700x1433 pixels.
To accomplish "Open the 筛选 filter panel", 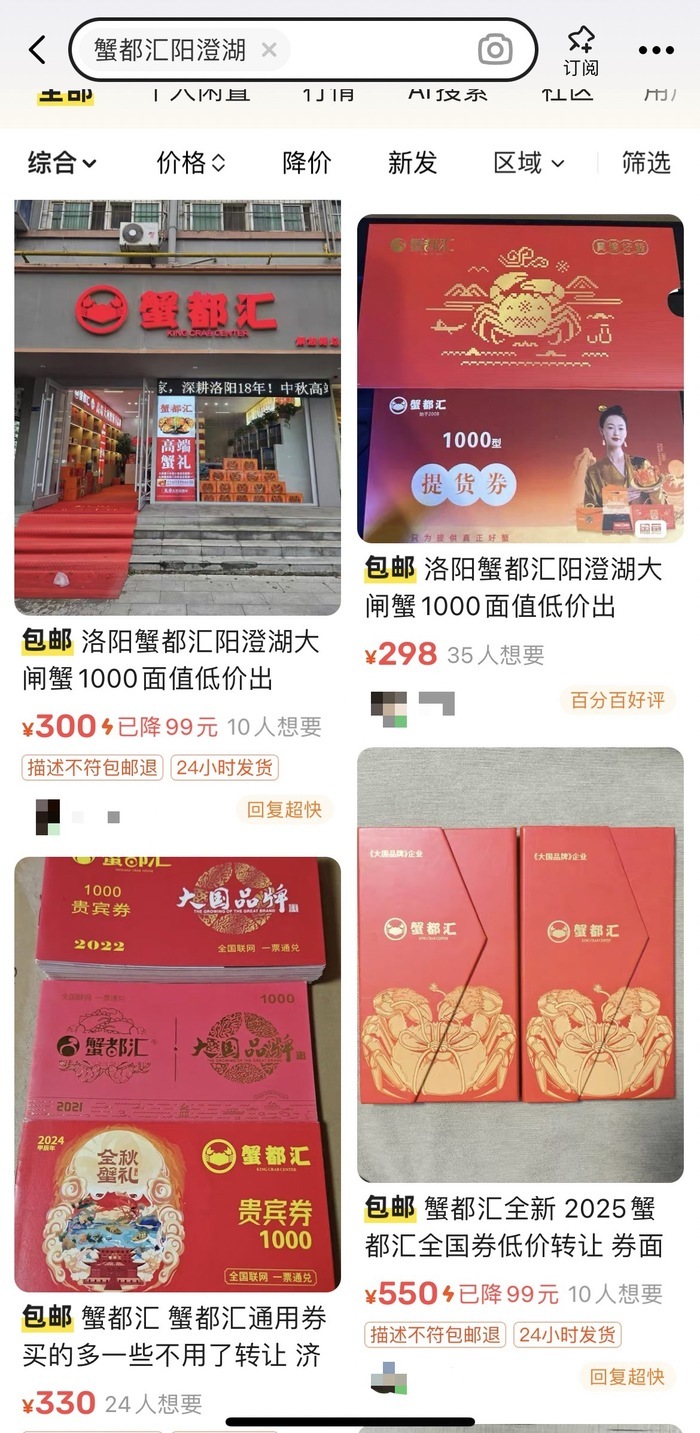I will click(x=646, y=163).
